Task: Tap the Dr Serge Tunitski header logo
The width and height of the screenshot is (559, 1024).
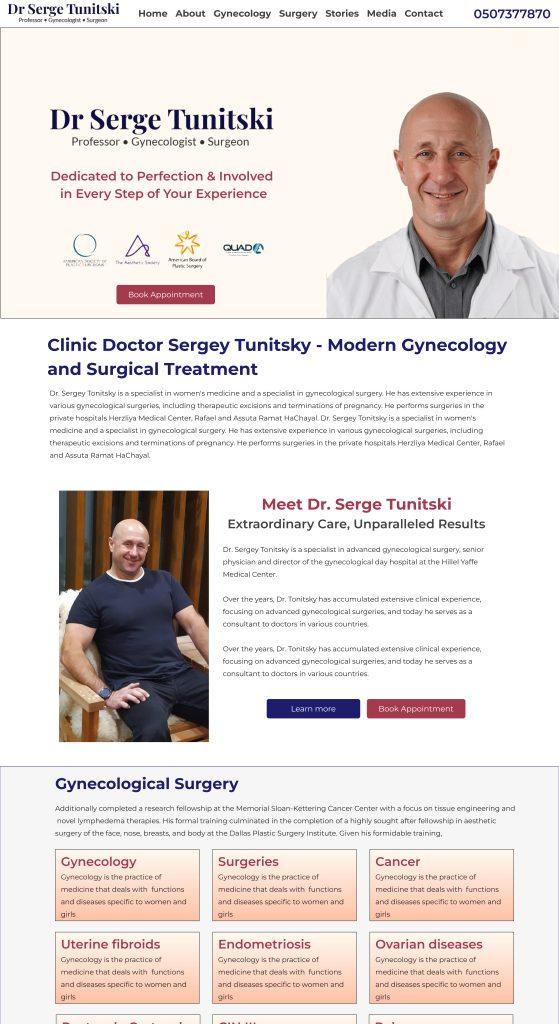Action: click(x=63, y=13)
